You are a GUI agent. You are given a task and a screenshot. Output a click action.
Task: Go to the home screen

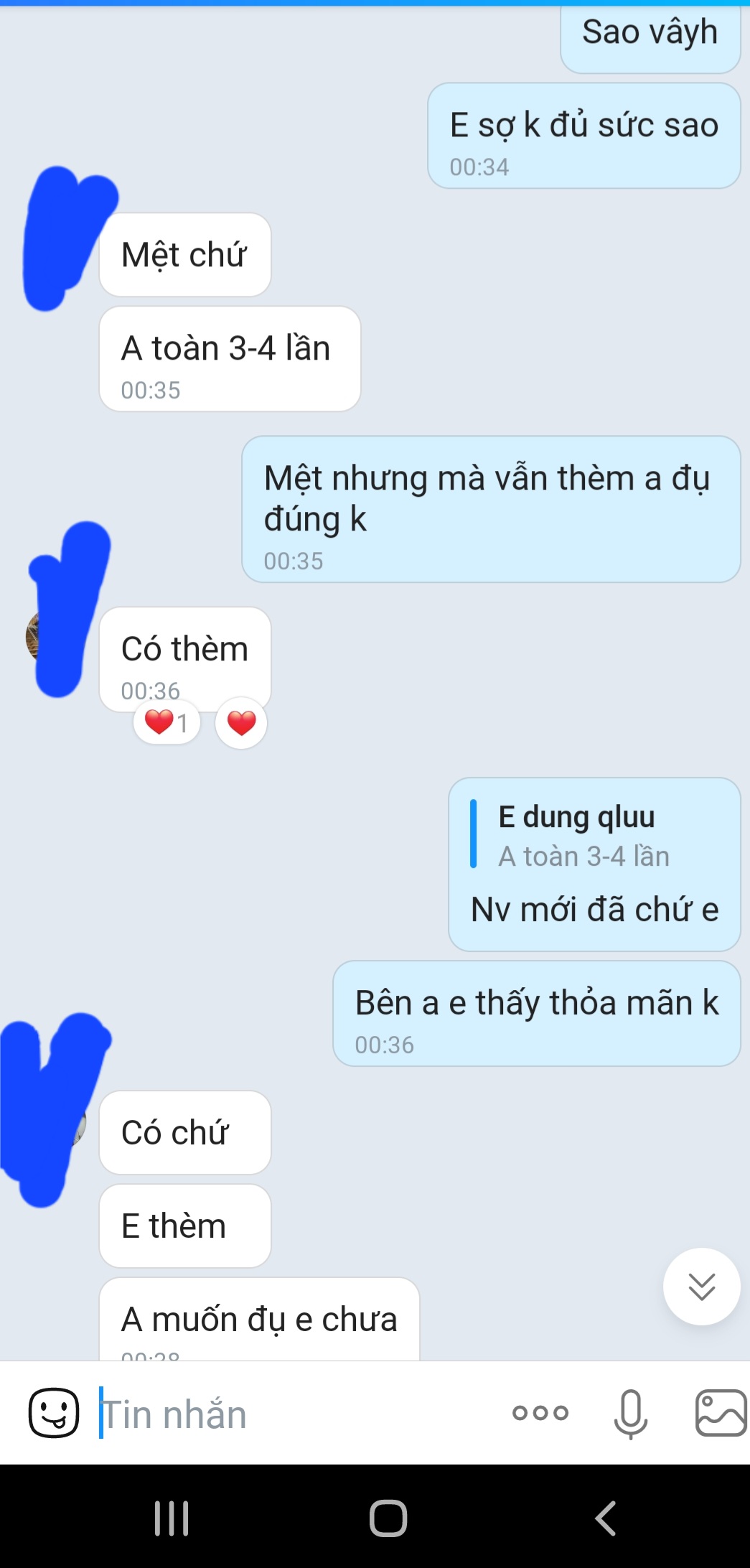388,1518
